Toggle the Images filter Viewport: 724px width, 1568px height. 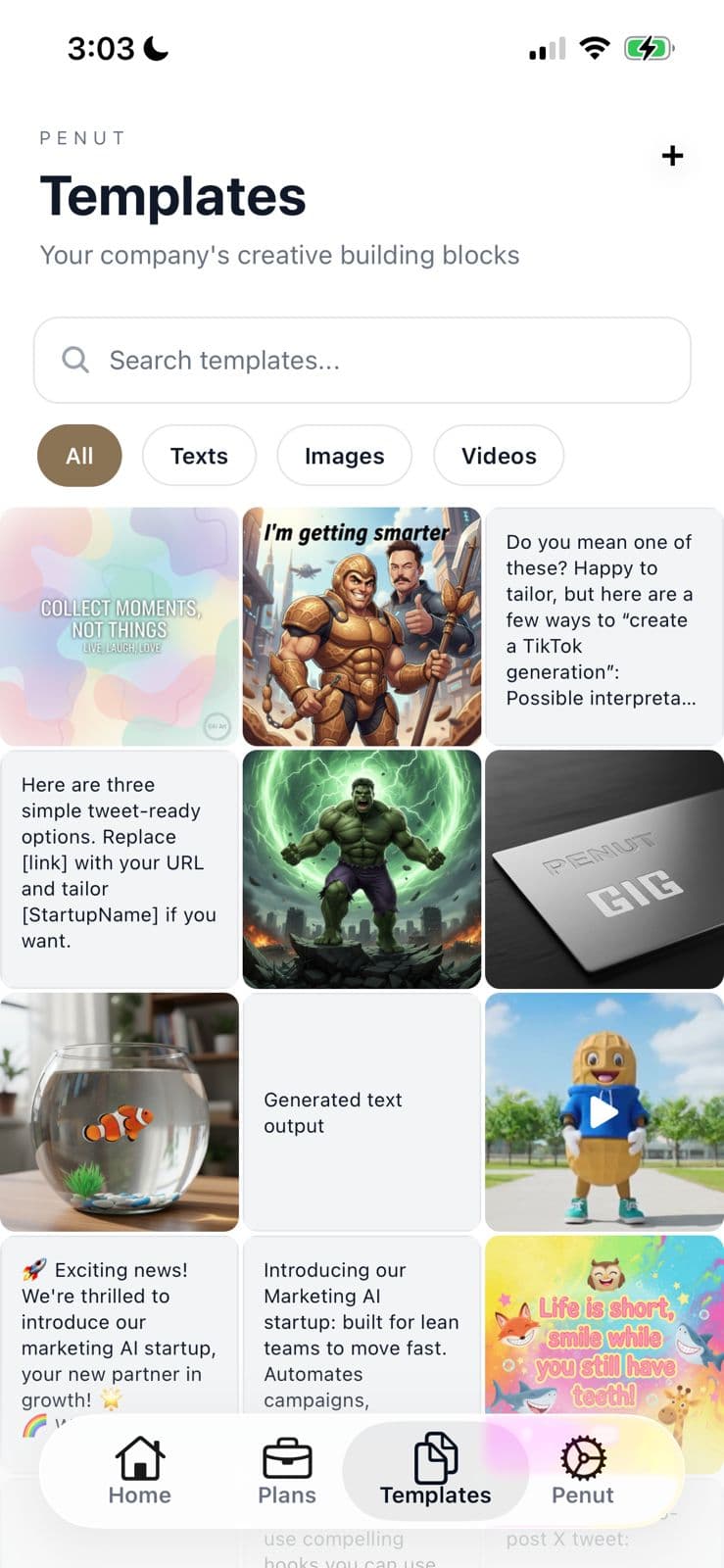click(x=344, y=456)
